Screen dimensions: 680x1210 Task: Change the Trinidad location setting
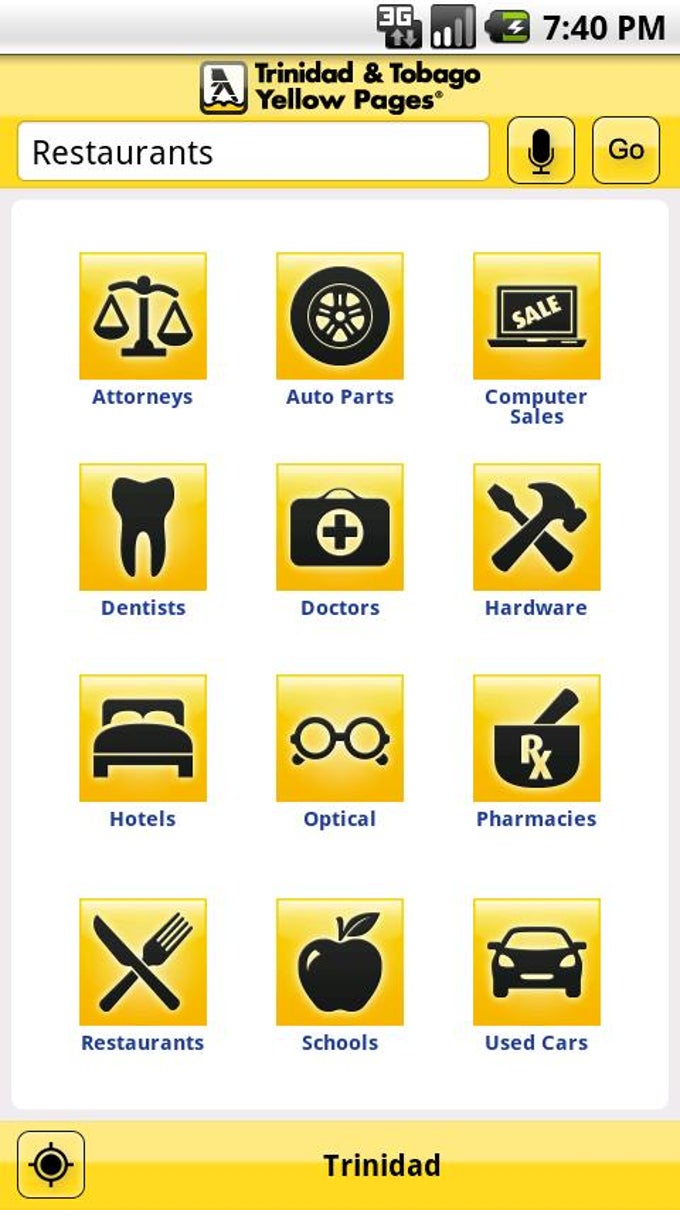(x=382, y=1166)
